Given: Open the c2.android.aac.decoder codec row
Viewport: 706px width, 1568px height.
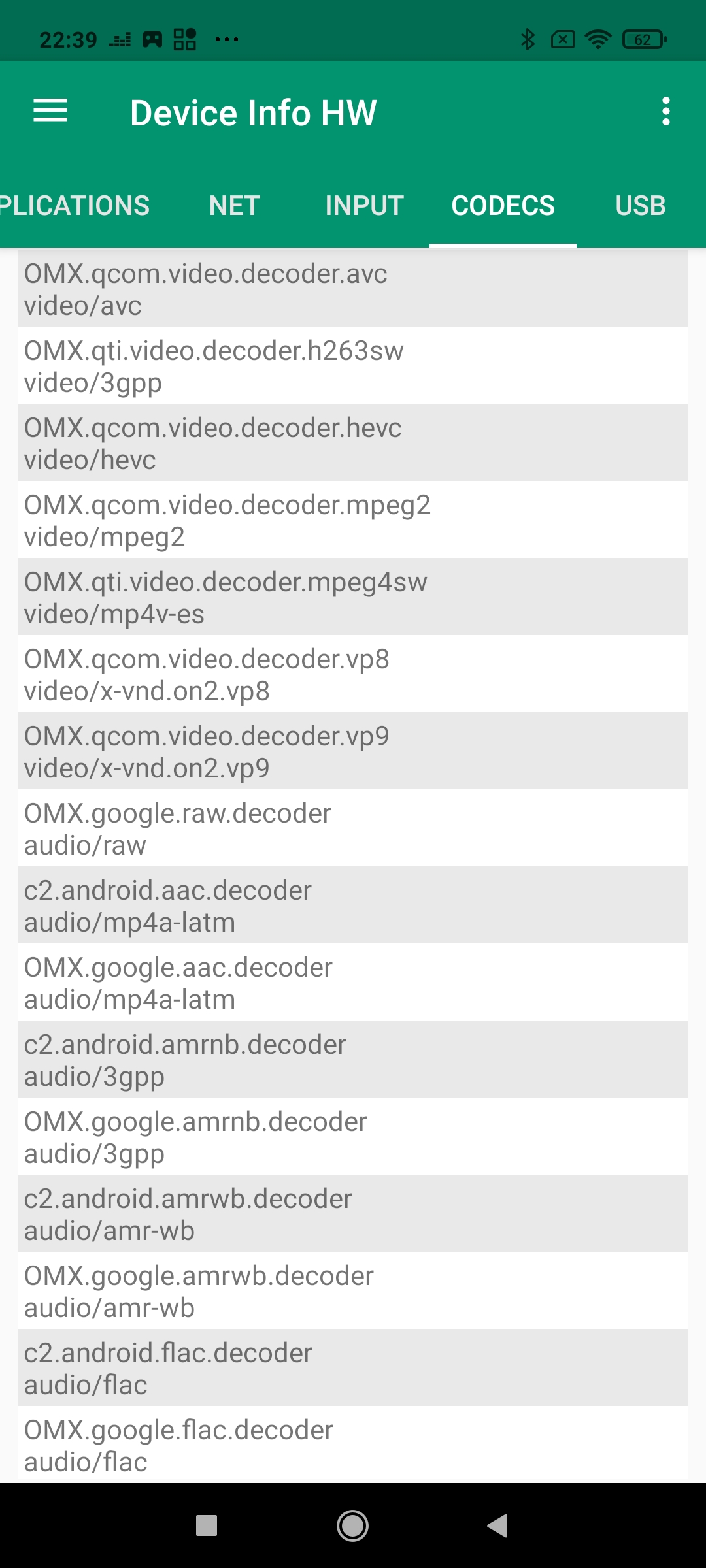Looking at the screenshot, I should pyautogui.click(x=353, y=906).
